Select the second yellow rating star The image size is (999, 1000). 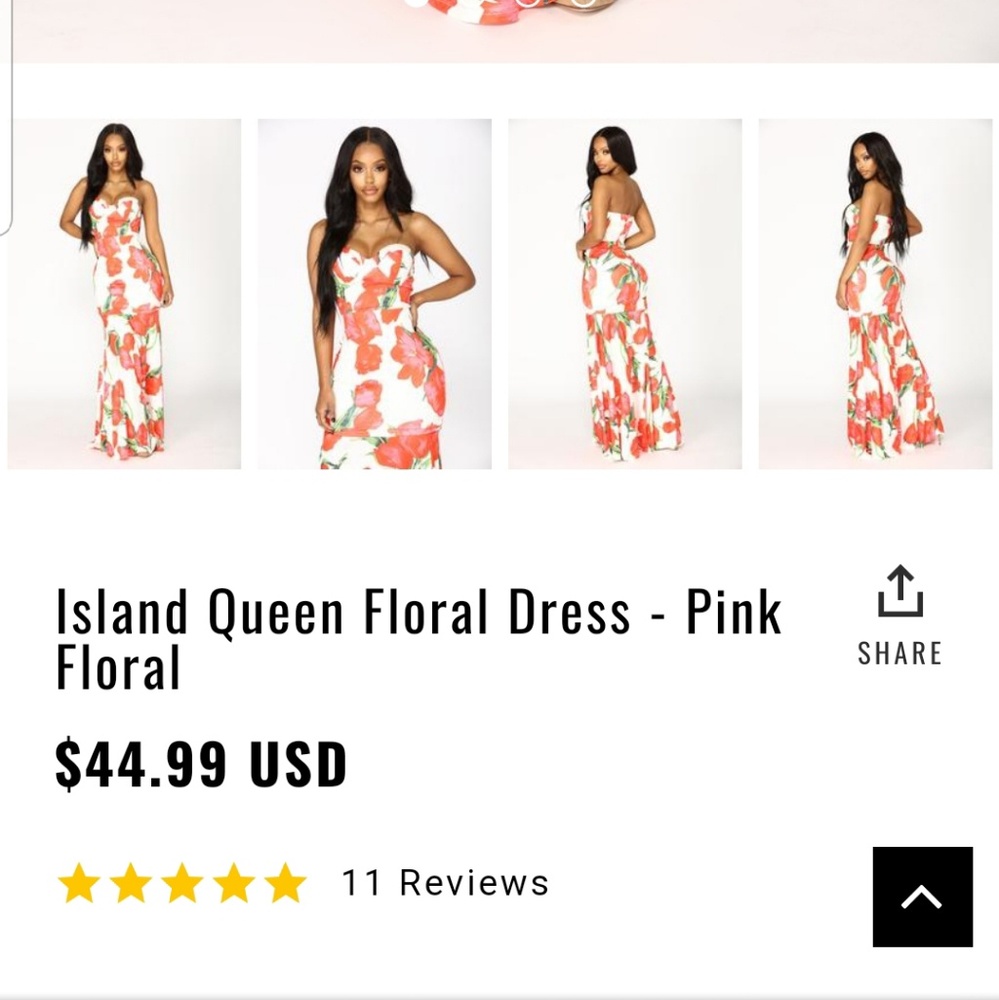133,882
